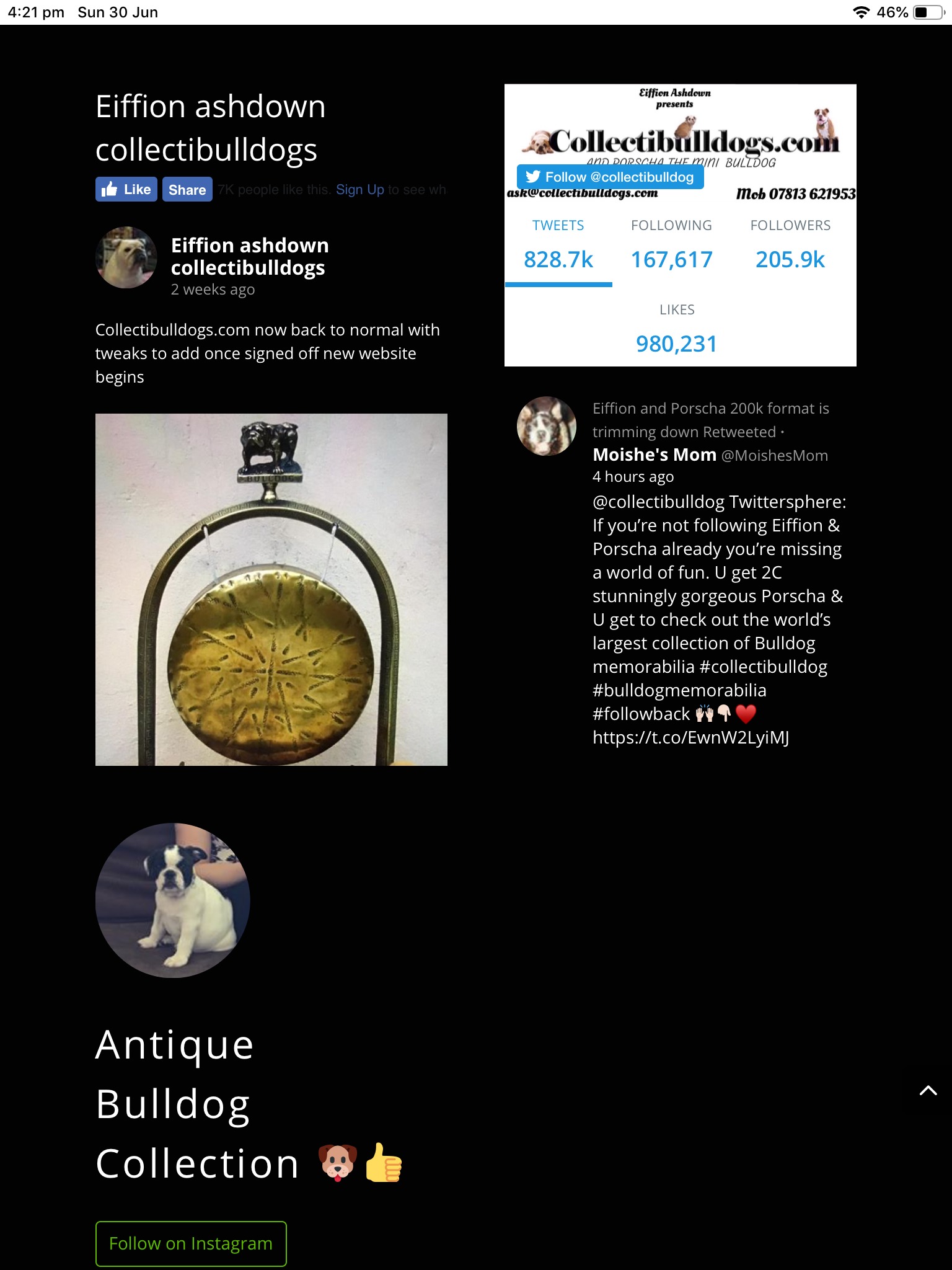
Task: Switch to the Followers tab
Action: (790, 246)
